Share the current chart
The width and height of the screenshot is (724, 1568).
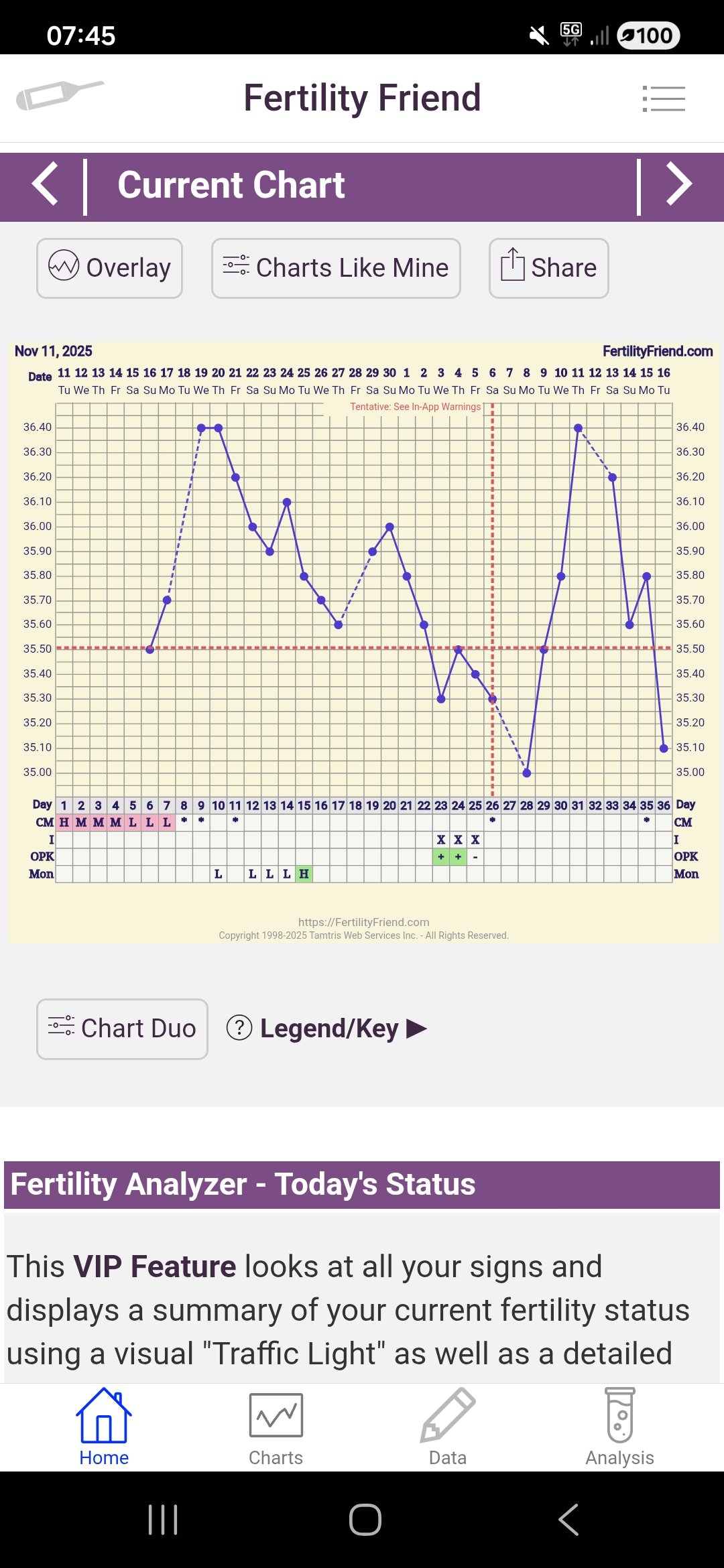pos(548,268)
